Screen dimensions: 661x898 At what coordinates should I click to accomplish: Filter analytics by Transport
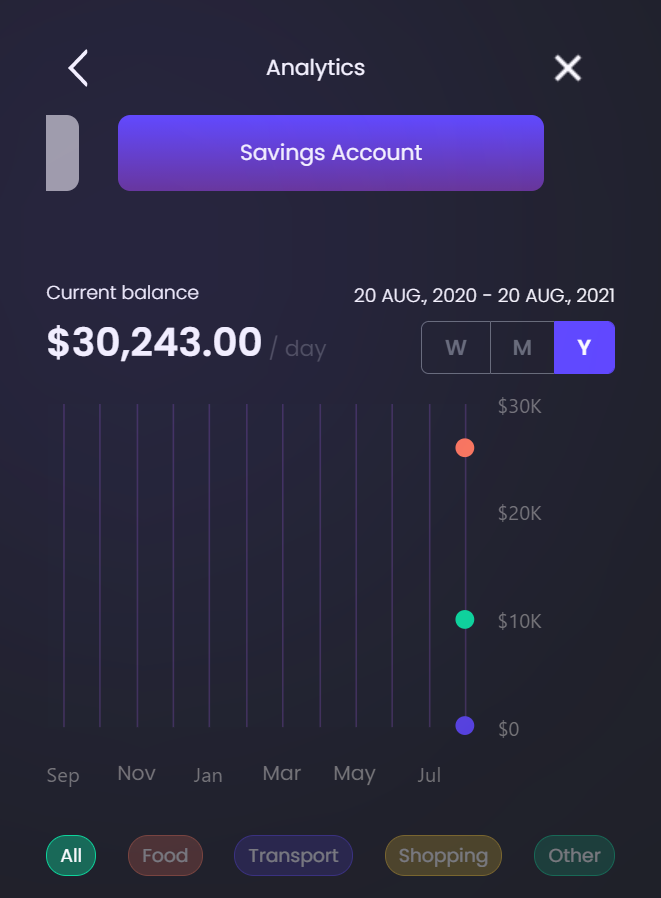pyautogui.click(x=293, y=856)
